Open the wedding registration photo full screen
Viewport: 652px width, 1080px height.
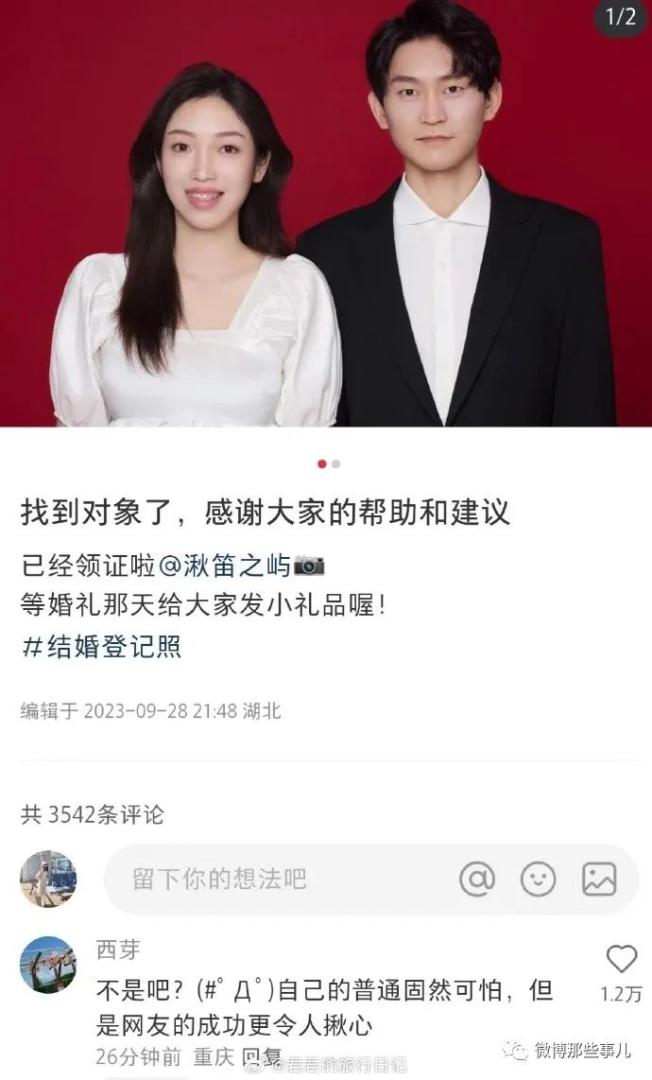tap(326, 215)
